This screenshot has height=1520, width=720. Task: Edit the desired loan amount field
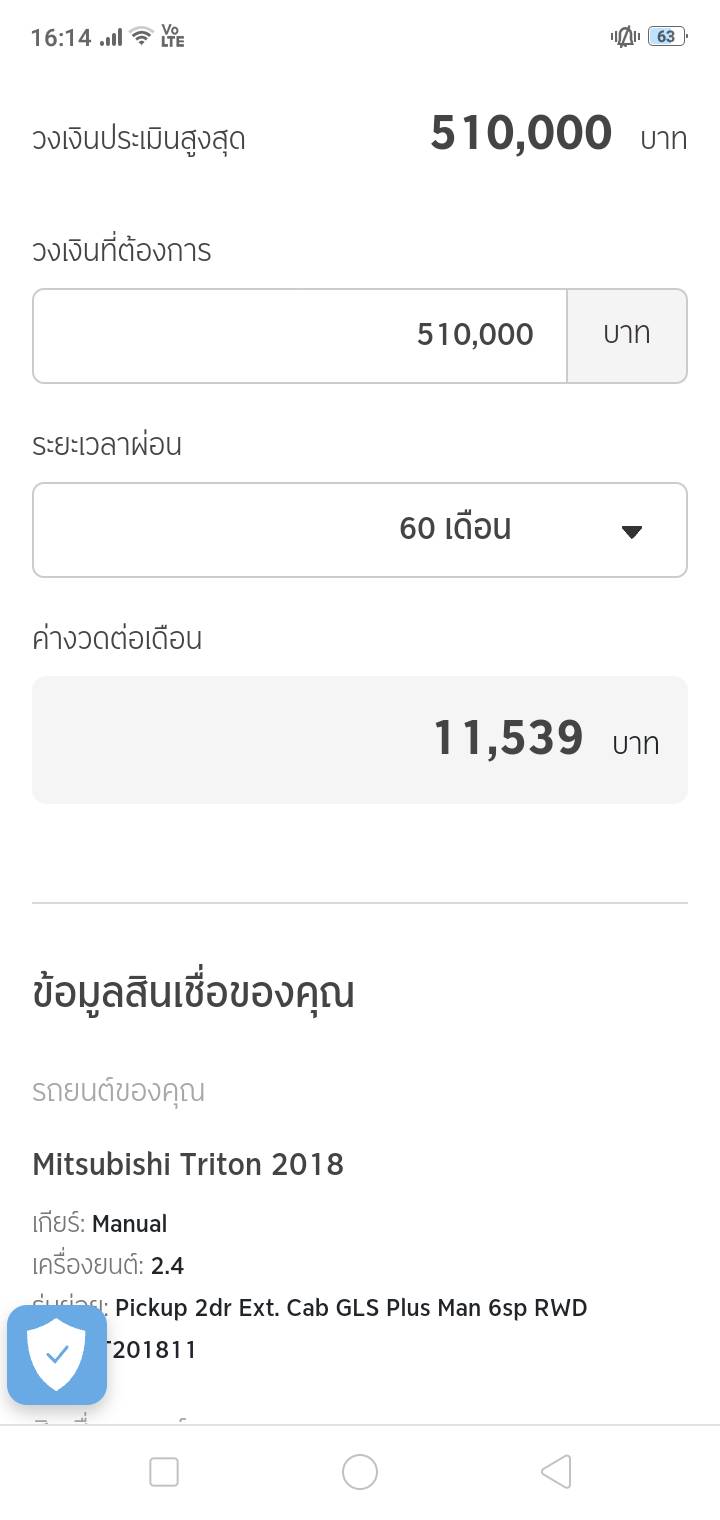(300, 336)
